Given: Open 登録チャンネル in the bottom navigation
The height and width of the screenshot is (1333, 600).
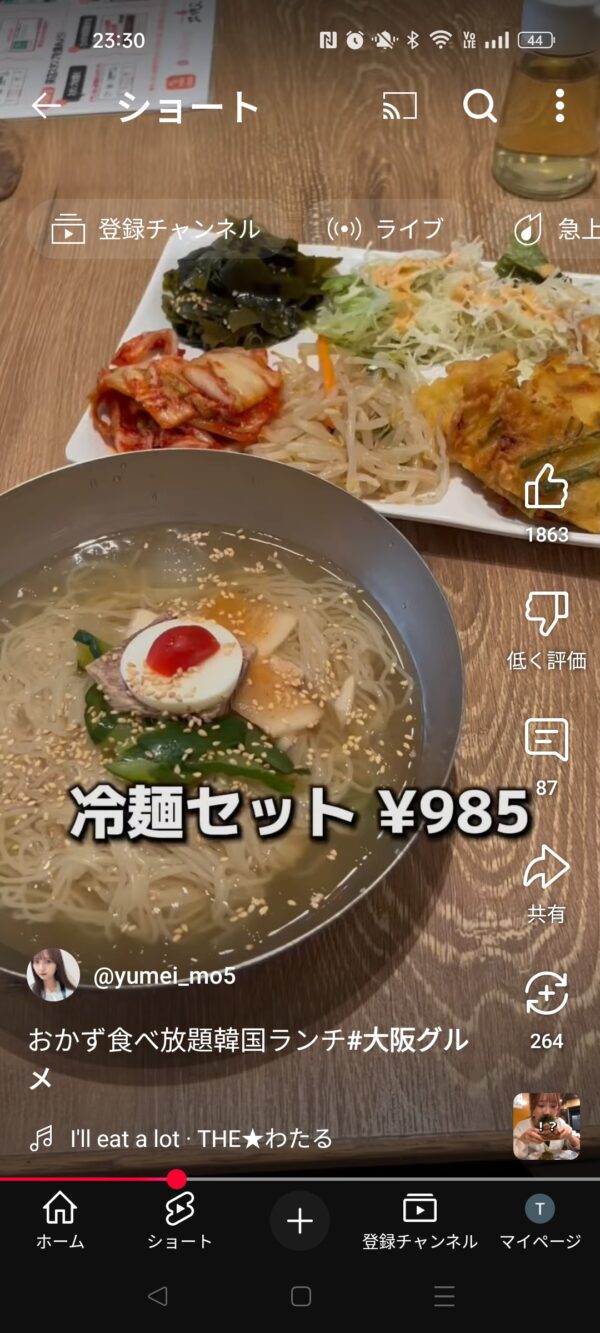Looking at the screenshot, I should [x=420, y=1221].
